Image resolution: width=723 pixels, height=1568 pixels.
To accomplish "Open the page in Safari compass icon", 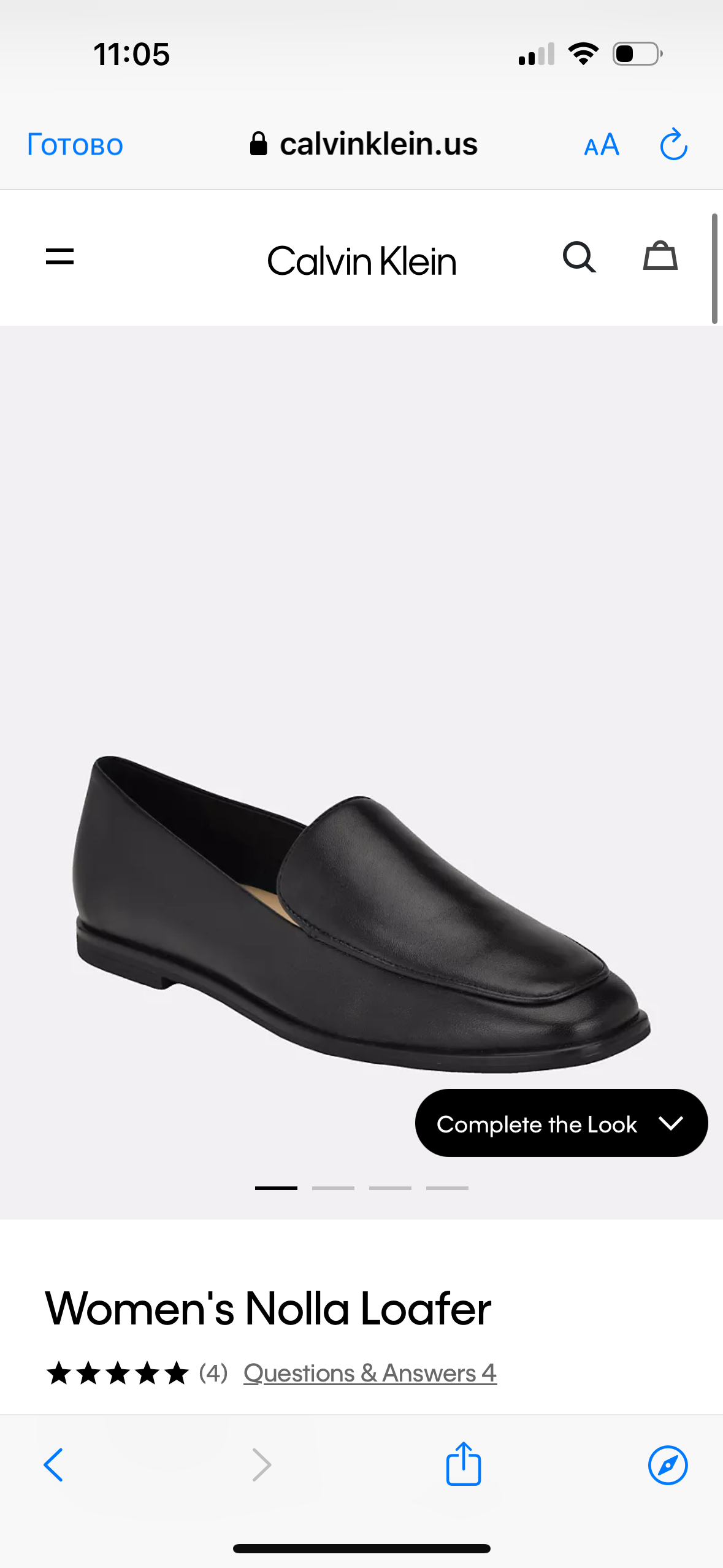I will pos(668,1465).
